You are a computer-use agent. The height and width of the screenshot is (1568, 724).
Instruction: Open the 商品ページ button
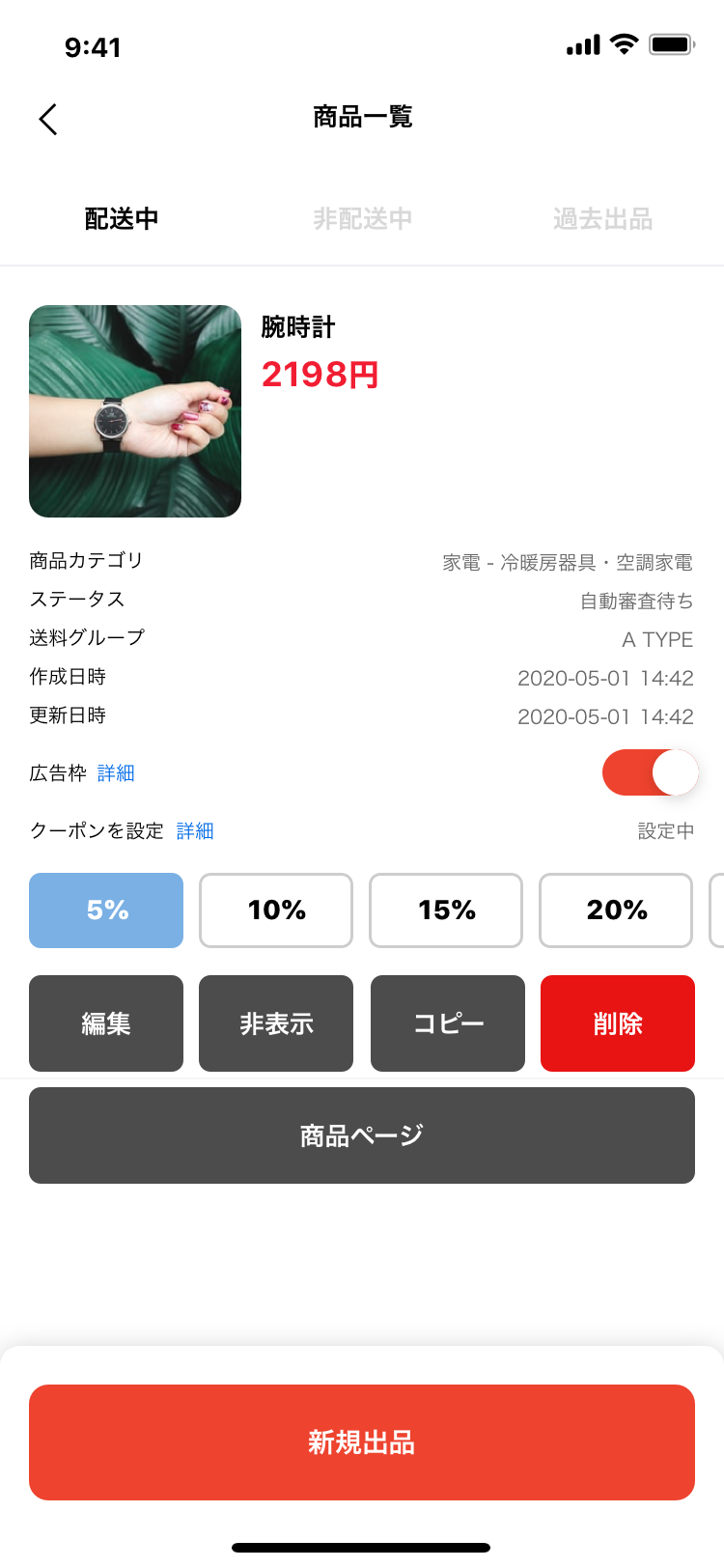click(x=362, y=1135)
